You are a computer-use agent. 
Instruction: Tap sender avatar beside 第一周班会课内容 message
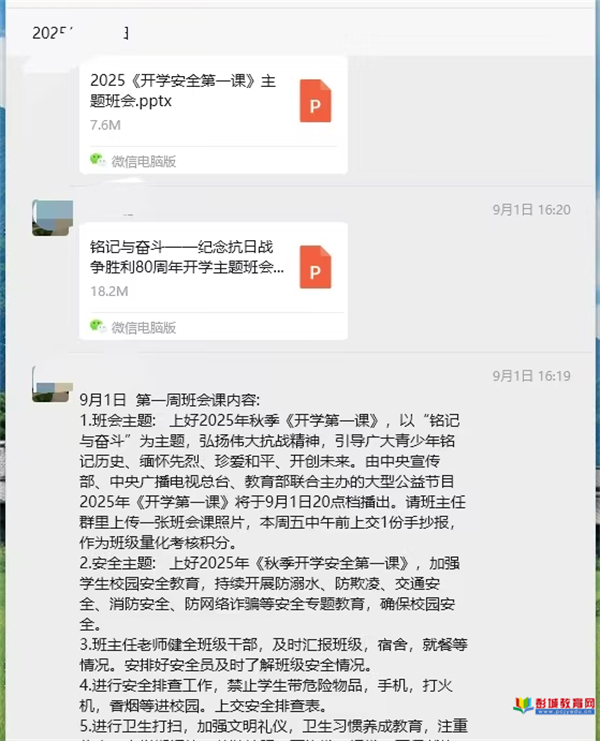tap(51, 383)
